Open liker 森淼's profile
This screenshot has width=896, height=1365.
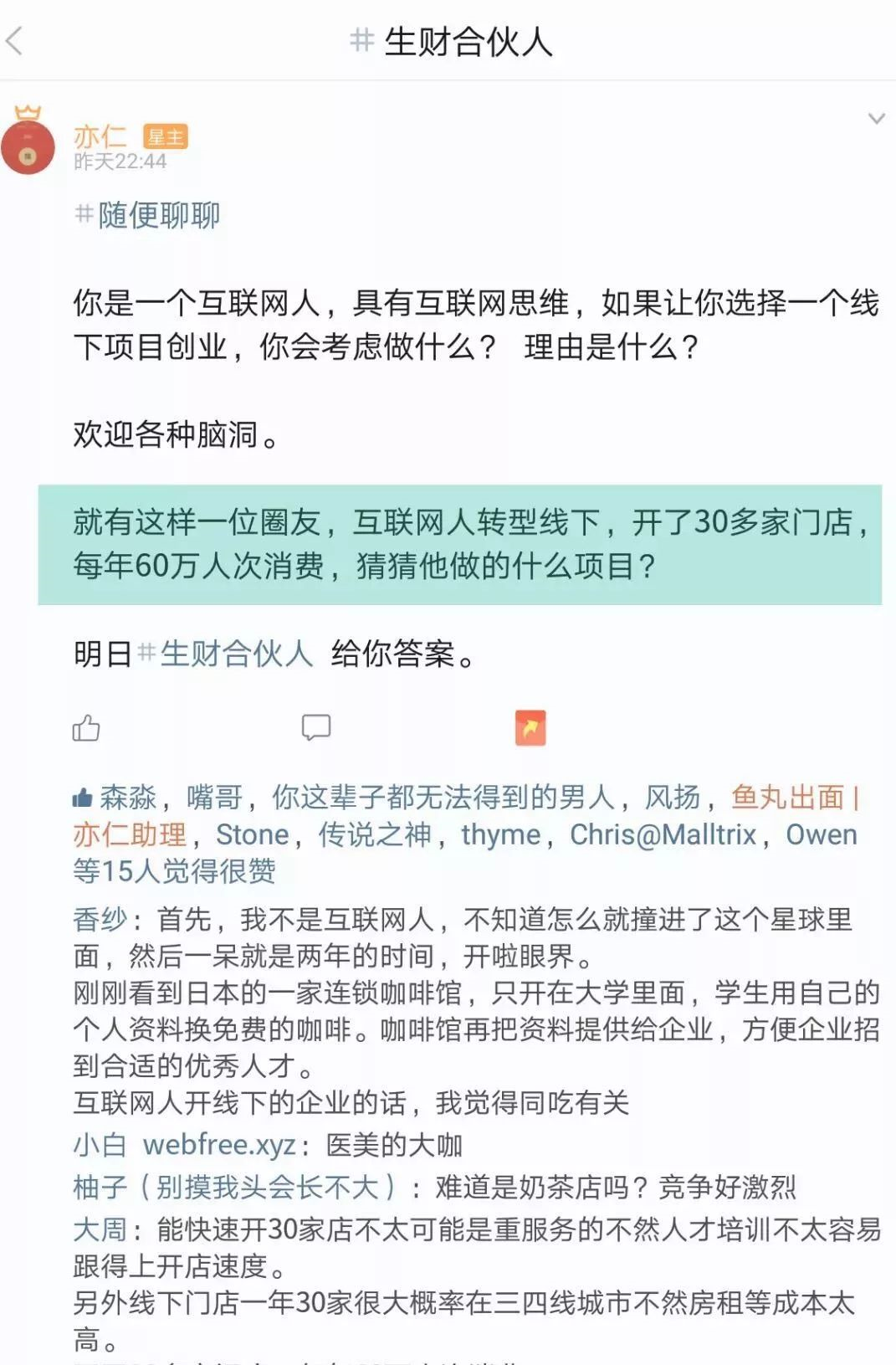128,798
